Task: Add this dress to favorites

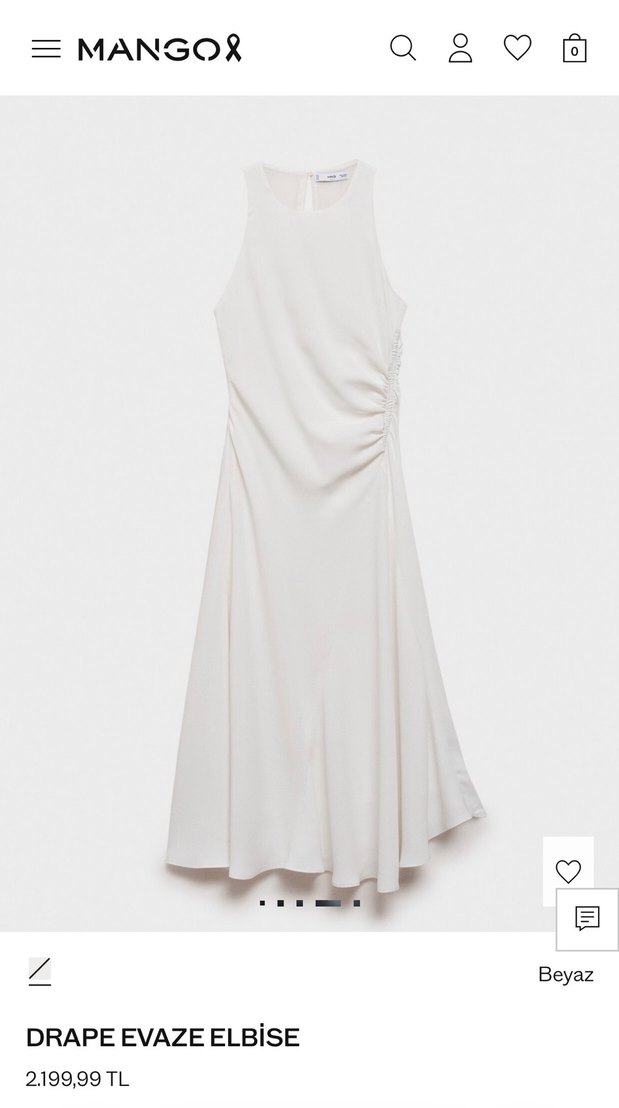Action: click(568, 871)
